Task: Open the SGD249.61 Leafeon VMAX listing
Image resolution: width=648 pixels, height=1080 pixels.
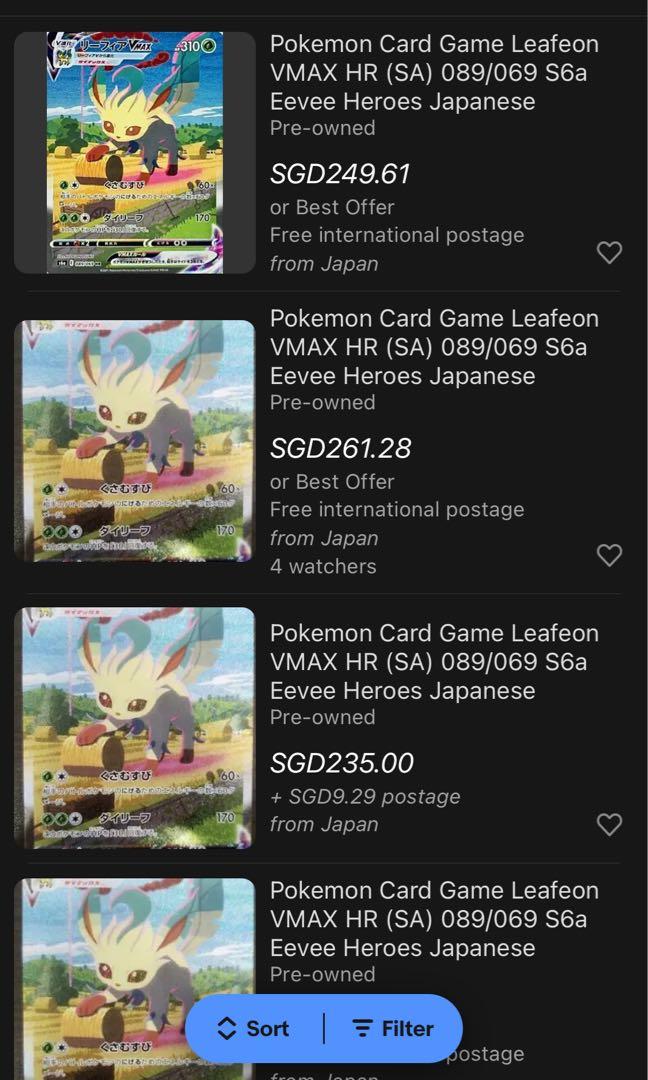Action: [433, 73]
